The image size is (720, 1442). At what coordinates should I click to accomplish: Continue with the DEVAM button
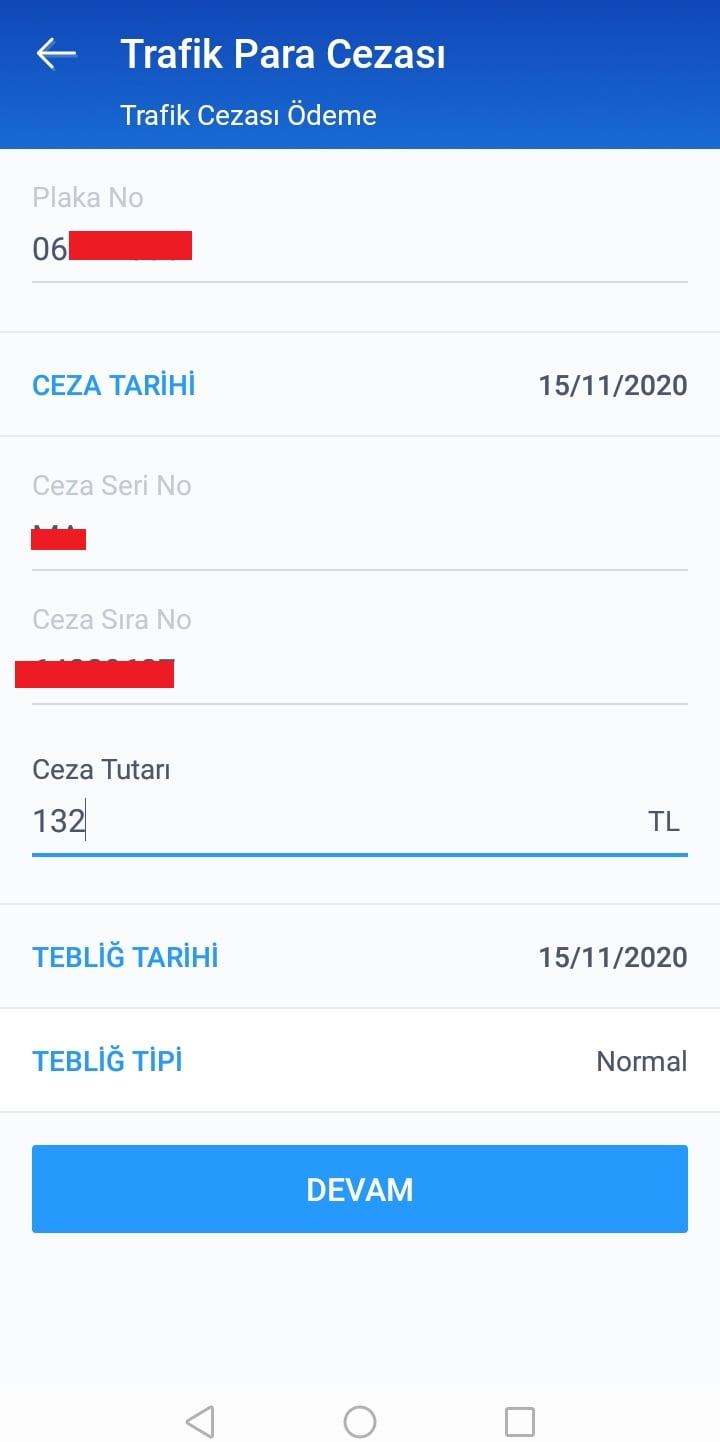pos(360,1189)
